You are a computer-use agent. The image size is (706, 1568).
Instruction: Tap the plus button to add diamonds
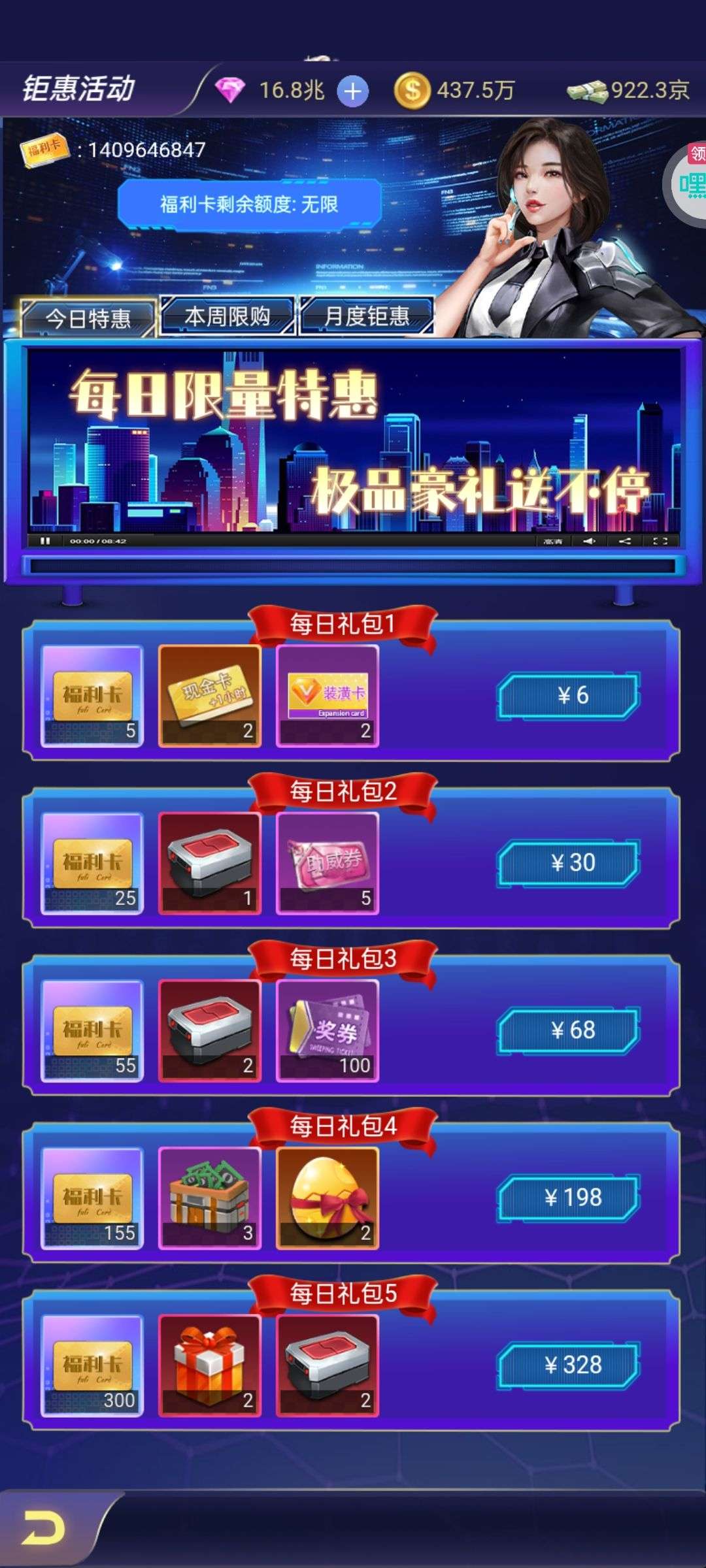click(x=352, y=91)
